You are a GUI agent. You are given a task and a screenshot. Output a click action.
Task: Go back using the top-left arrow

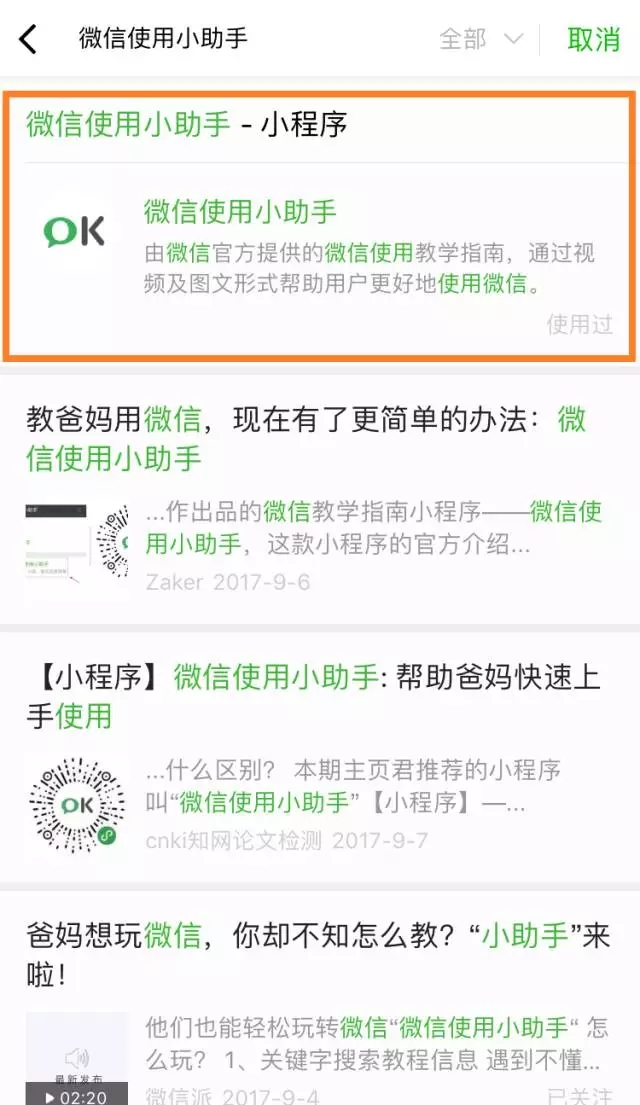point(28,40)
